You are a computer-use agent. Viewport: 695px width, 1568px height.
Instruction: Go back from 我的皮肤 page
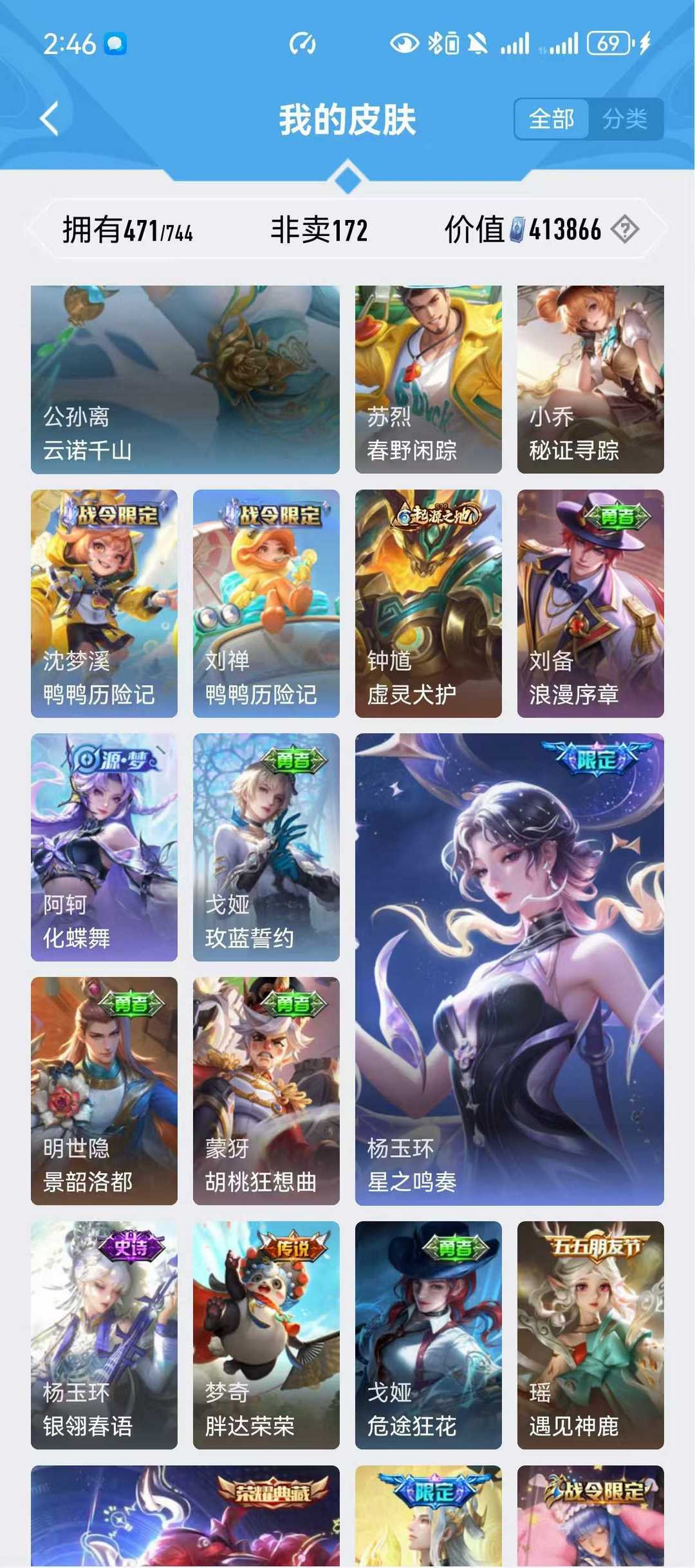point(50,119)
